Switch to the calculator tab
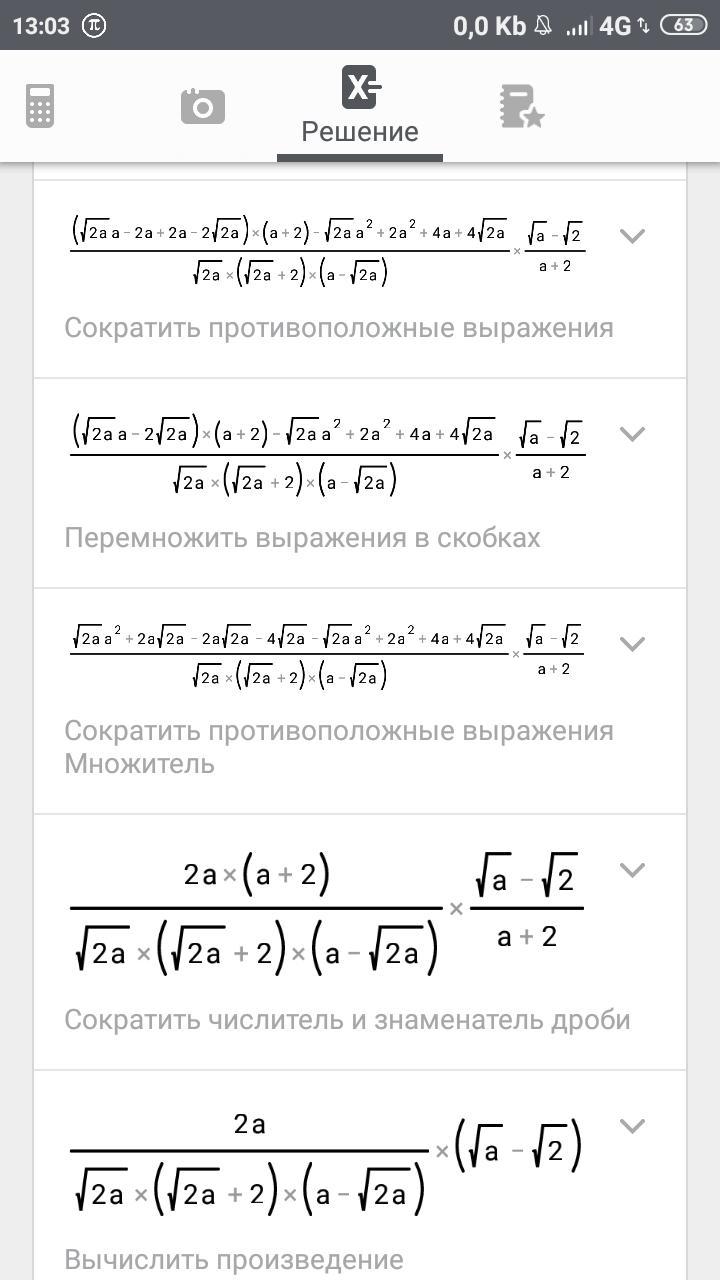 (x=40, y=106)
